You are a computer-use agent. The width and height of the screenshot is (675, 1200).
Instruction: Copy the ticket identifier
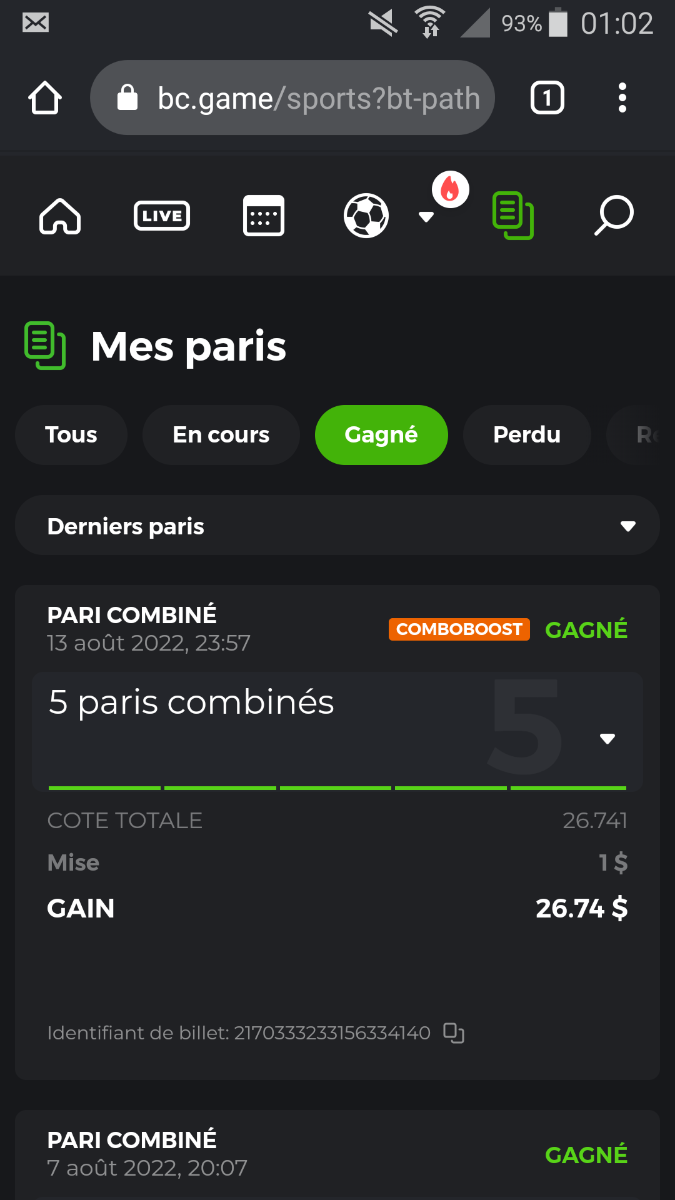pyautogui.click(x=454, y=1033)
